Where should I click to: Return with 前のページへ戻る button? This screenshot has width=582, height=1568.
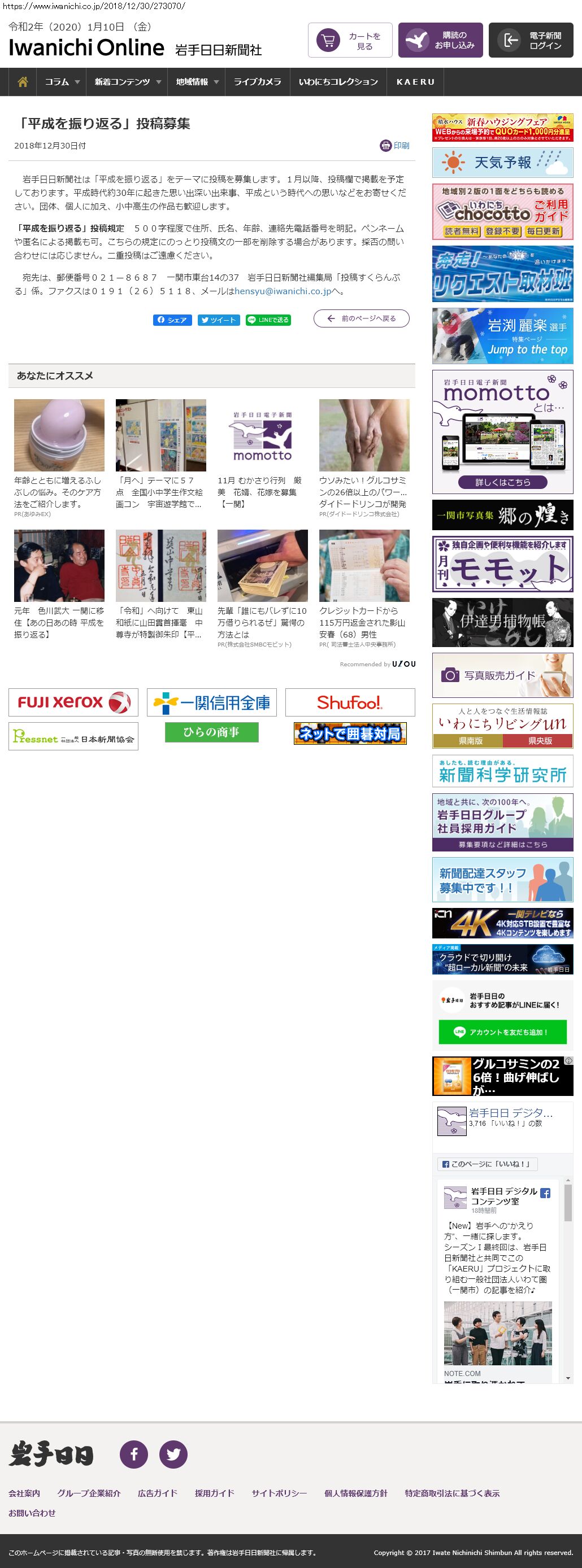(x=362, y=318)
